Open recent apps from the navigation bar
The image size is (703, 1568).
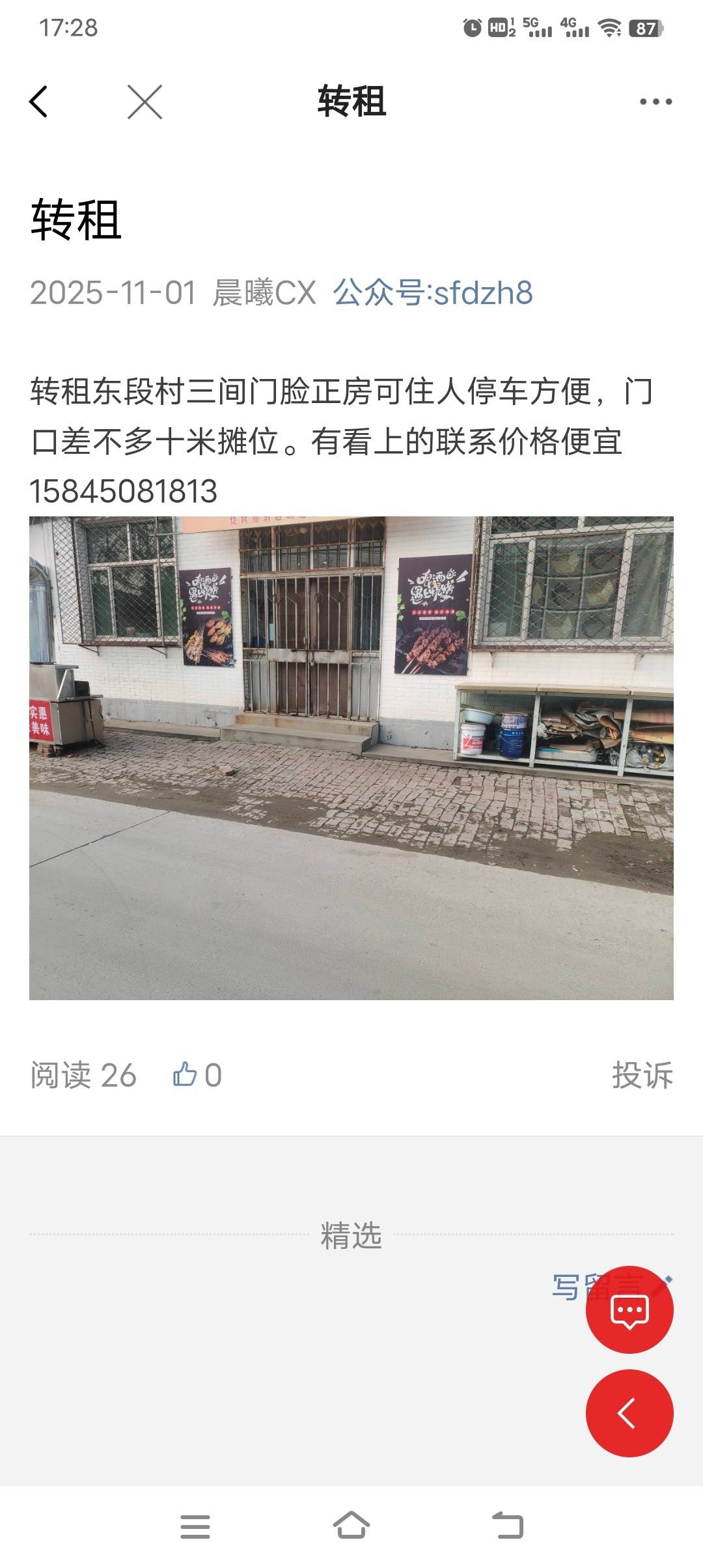(x=195, y=1526)
